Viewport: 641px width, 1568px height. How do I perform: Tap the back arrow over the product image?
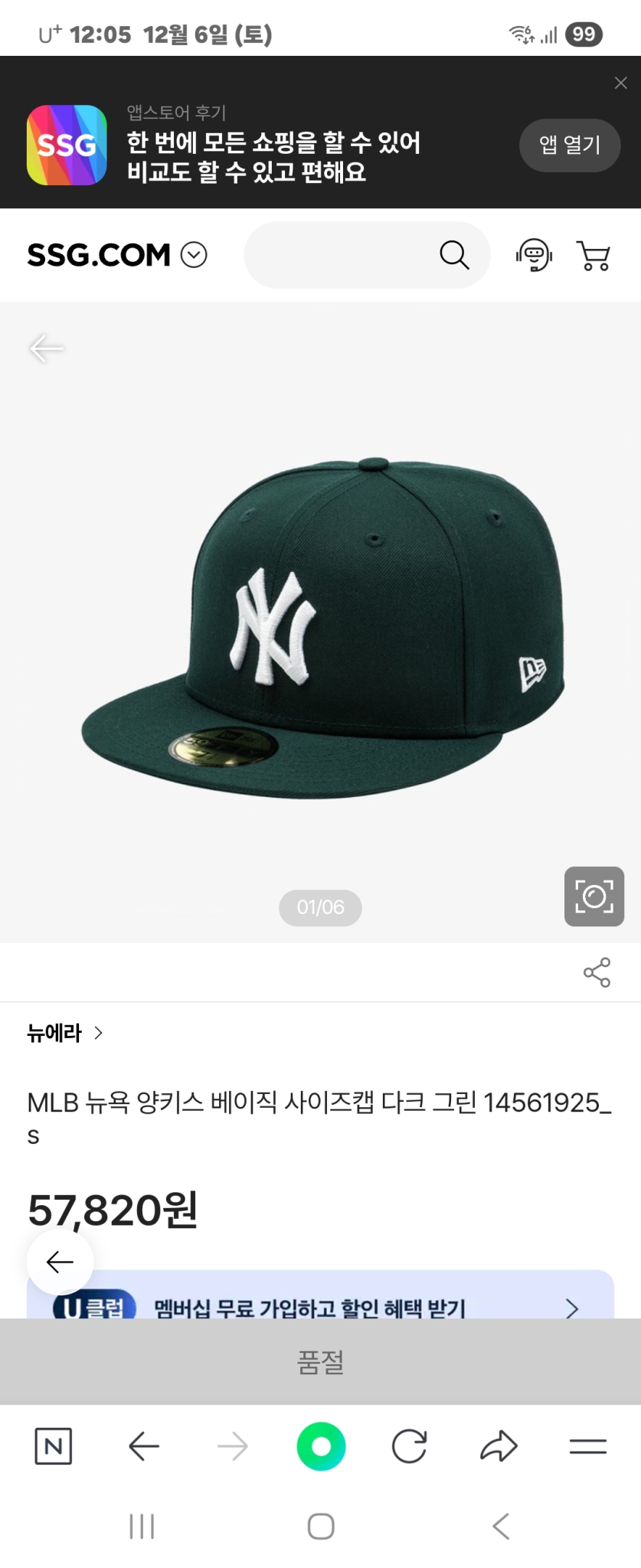coord(46,348)
